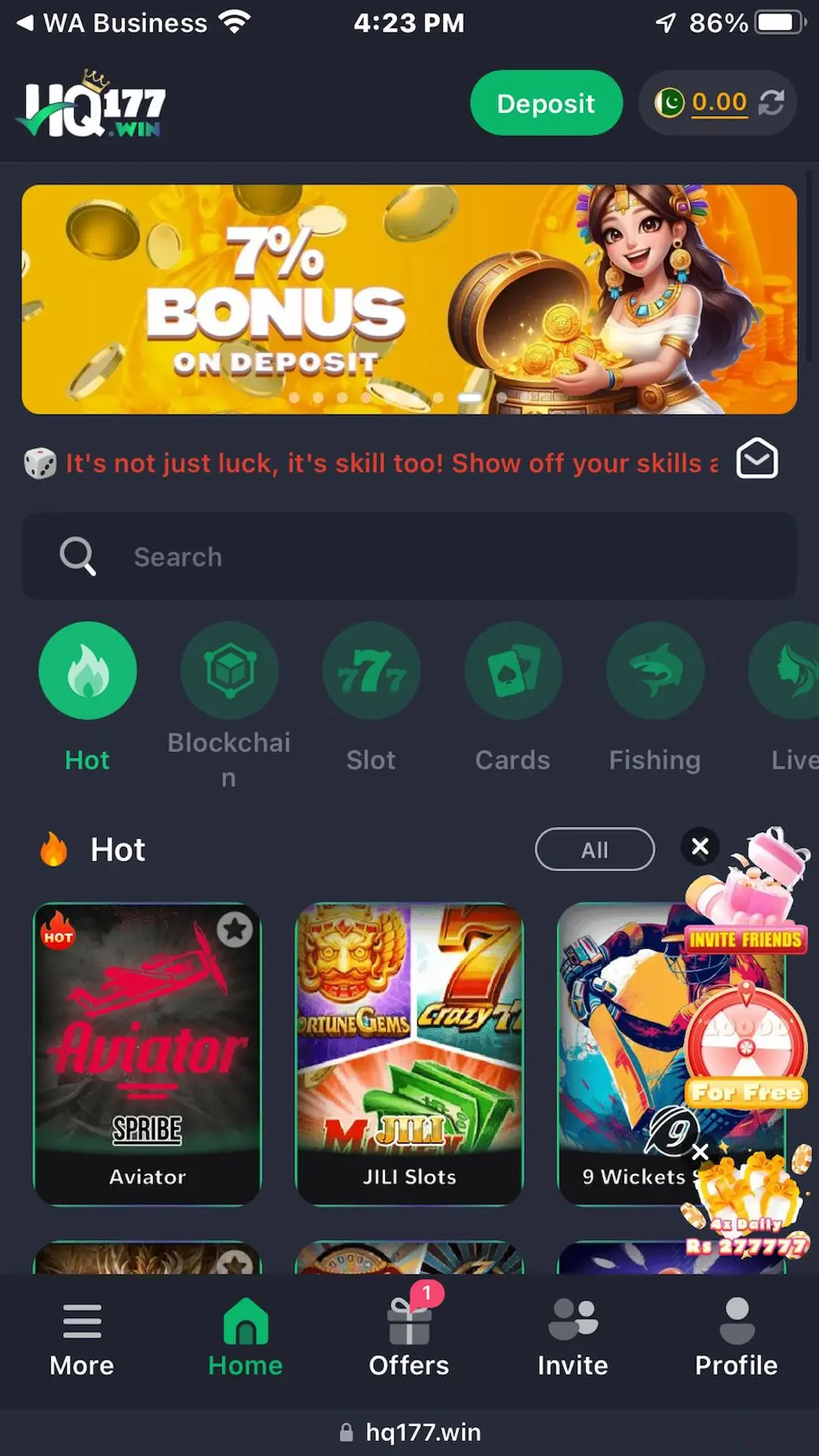Return to WA Business app

click(x=114, y=24)
